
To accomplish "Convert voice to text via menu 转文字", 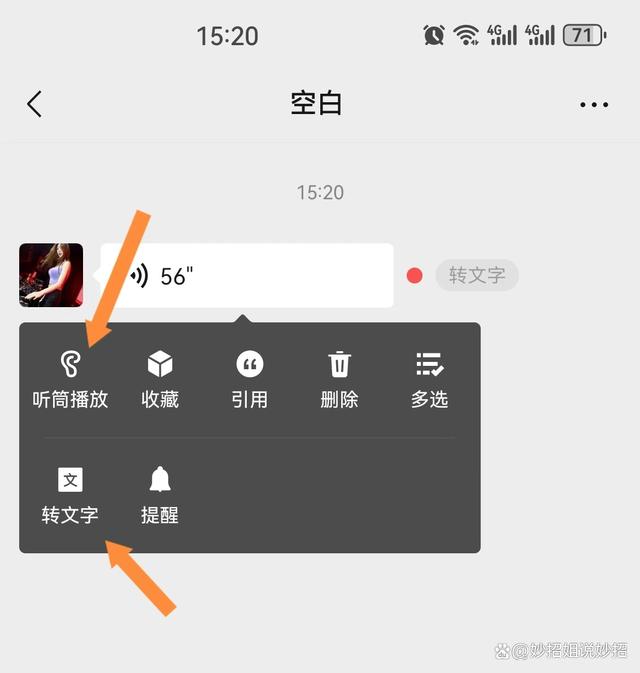I will click(x=70, y=495).
